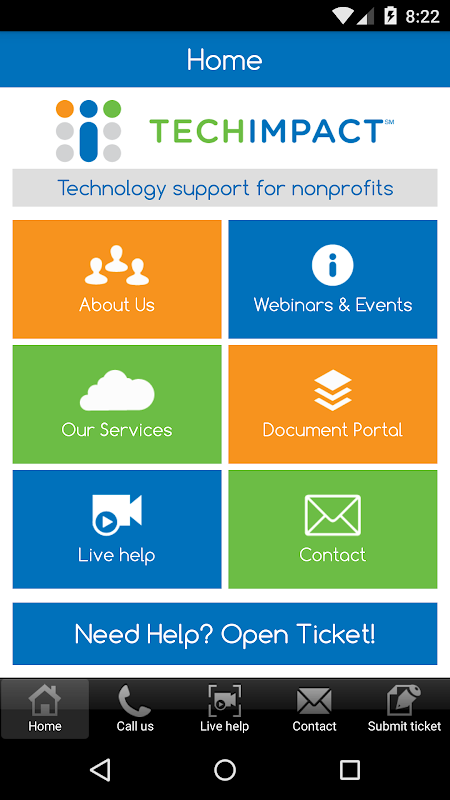Tap the system back button
The width and height of the screenshot is (450, 800).
pyautogui.click(x=100, y=769)
